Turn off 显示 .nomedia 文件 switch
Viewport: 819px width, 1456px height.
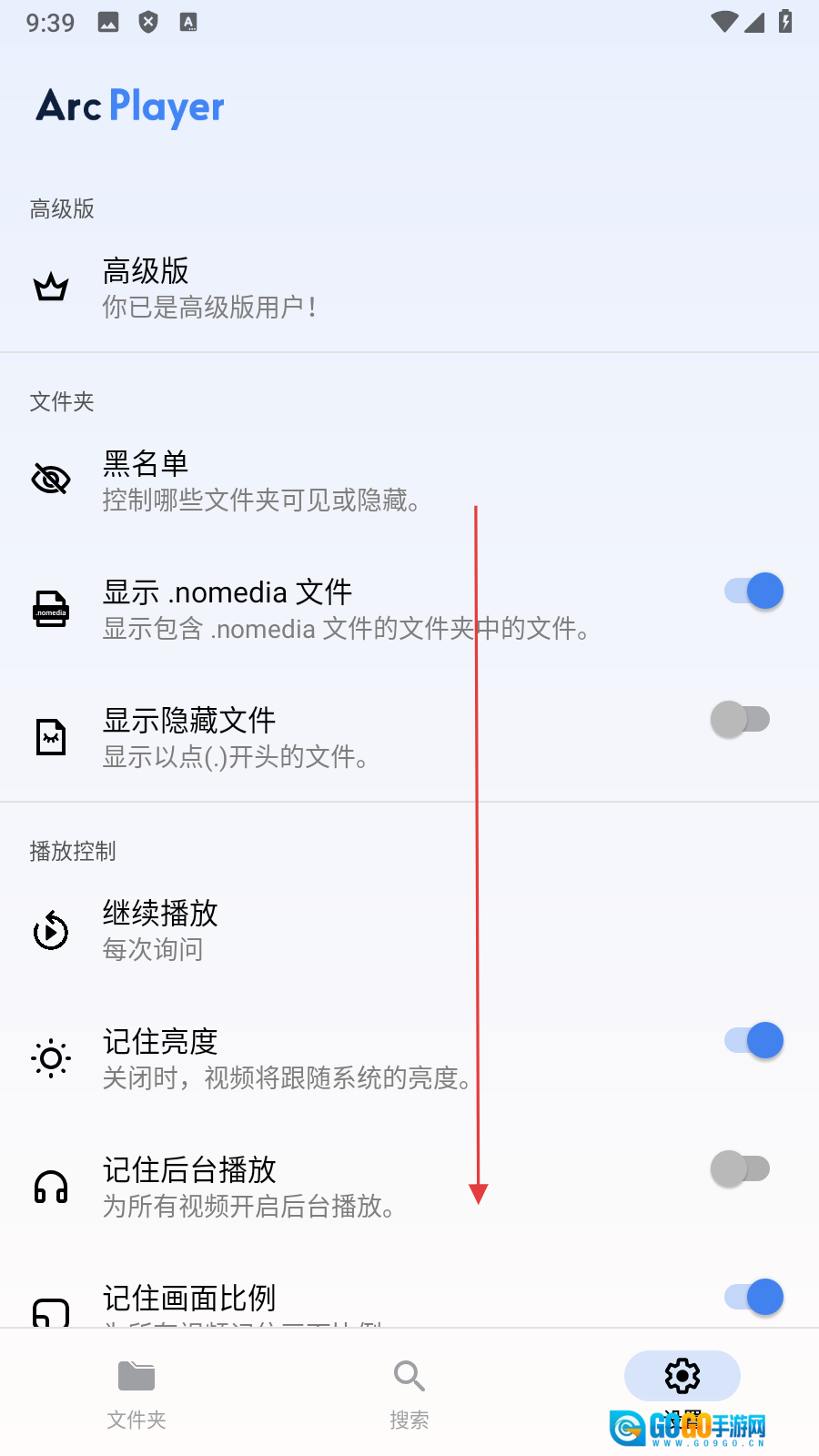[x=753, y=591]
